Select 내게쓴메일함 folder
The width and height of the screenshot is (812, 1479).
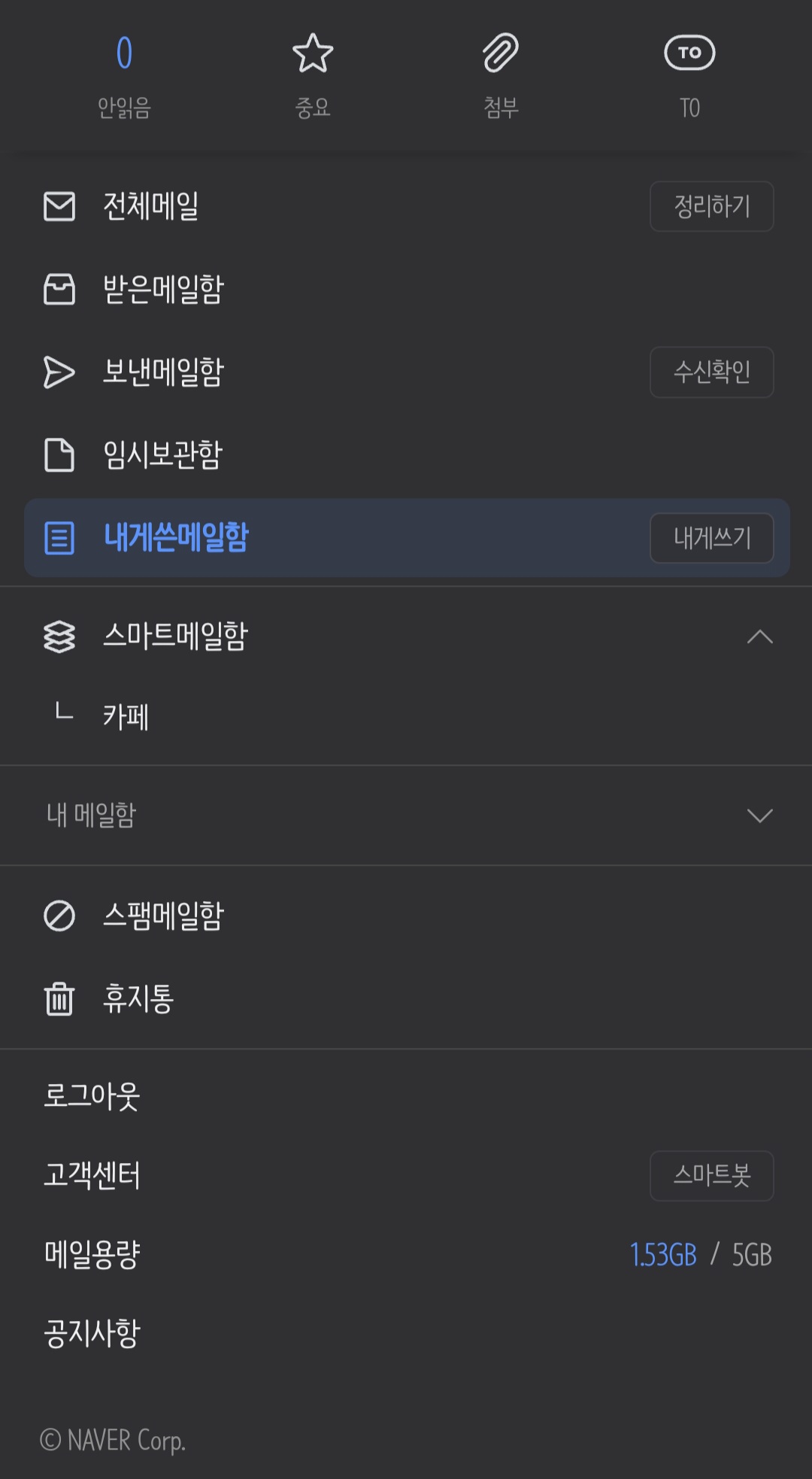tap(176, 538)
